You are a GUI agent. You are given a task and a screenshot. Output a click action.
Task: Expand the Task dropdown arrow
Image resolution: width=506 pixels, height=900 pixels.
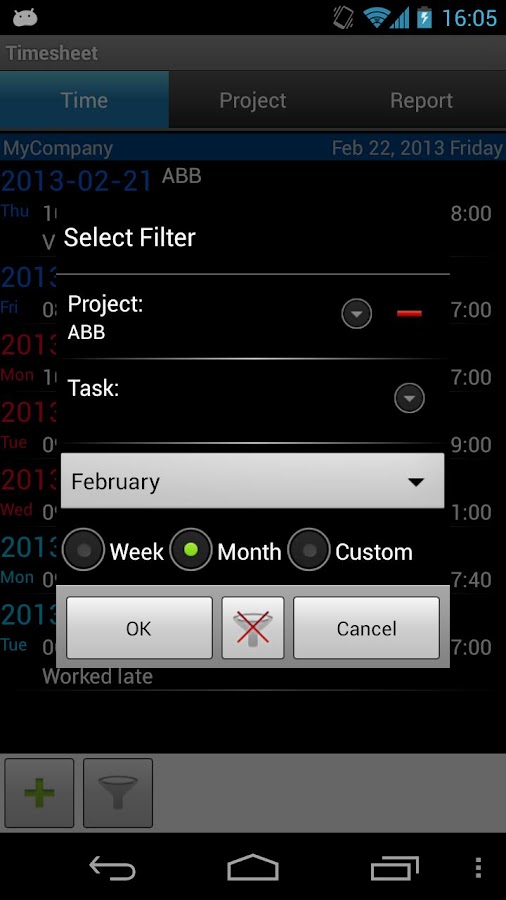(409, 398)
